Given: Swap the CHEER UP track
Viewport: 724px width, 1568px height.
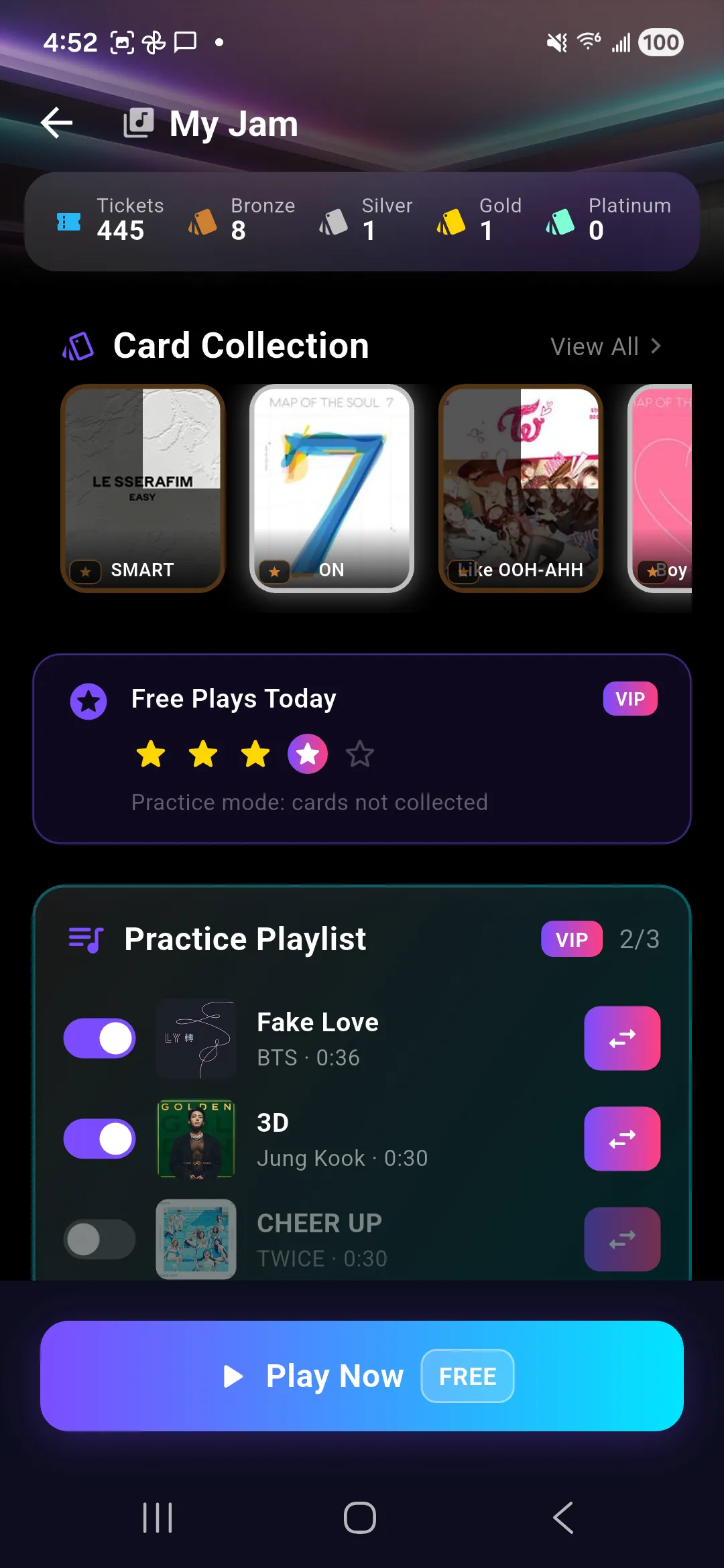Looking at the screenshot, I should pos(622,1239).
